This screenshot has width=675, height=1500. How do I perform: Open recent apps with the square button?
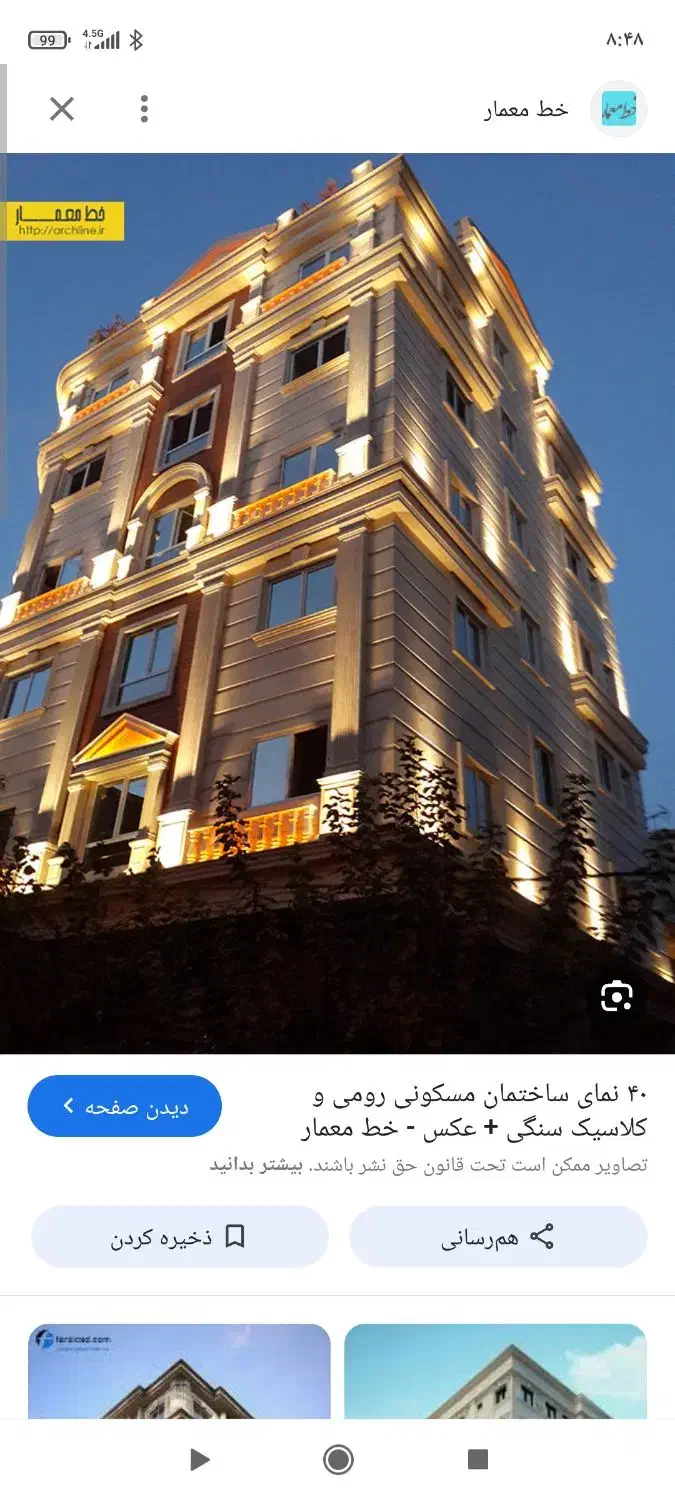coord(478,1460)
